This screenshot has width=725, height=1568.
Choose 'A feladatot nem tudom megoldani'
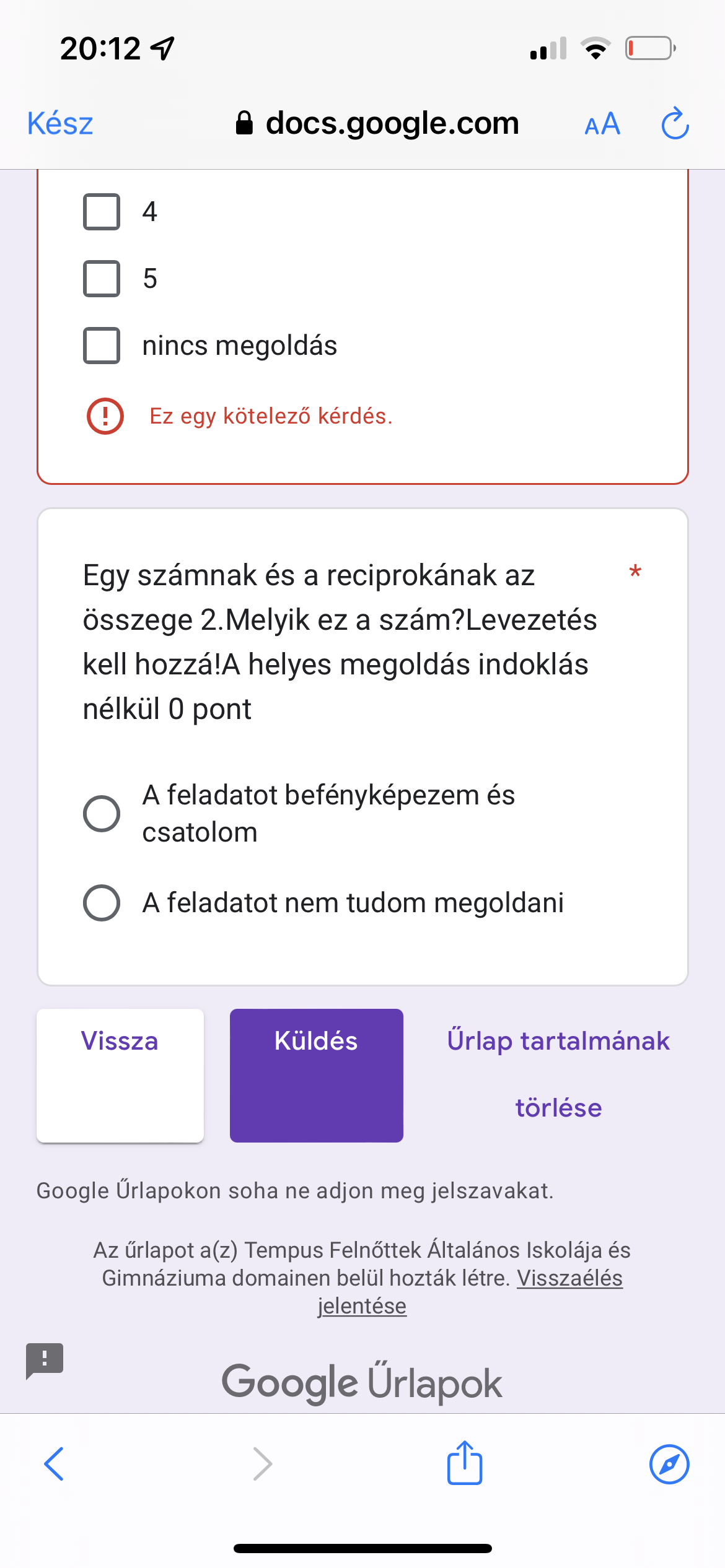tap(102, 903)
